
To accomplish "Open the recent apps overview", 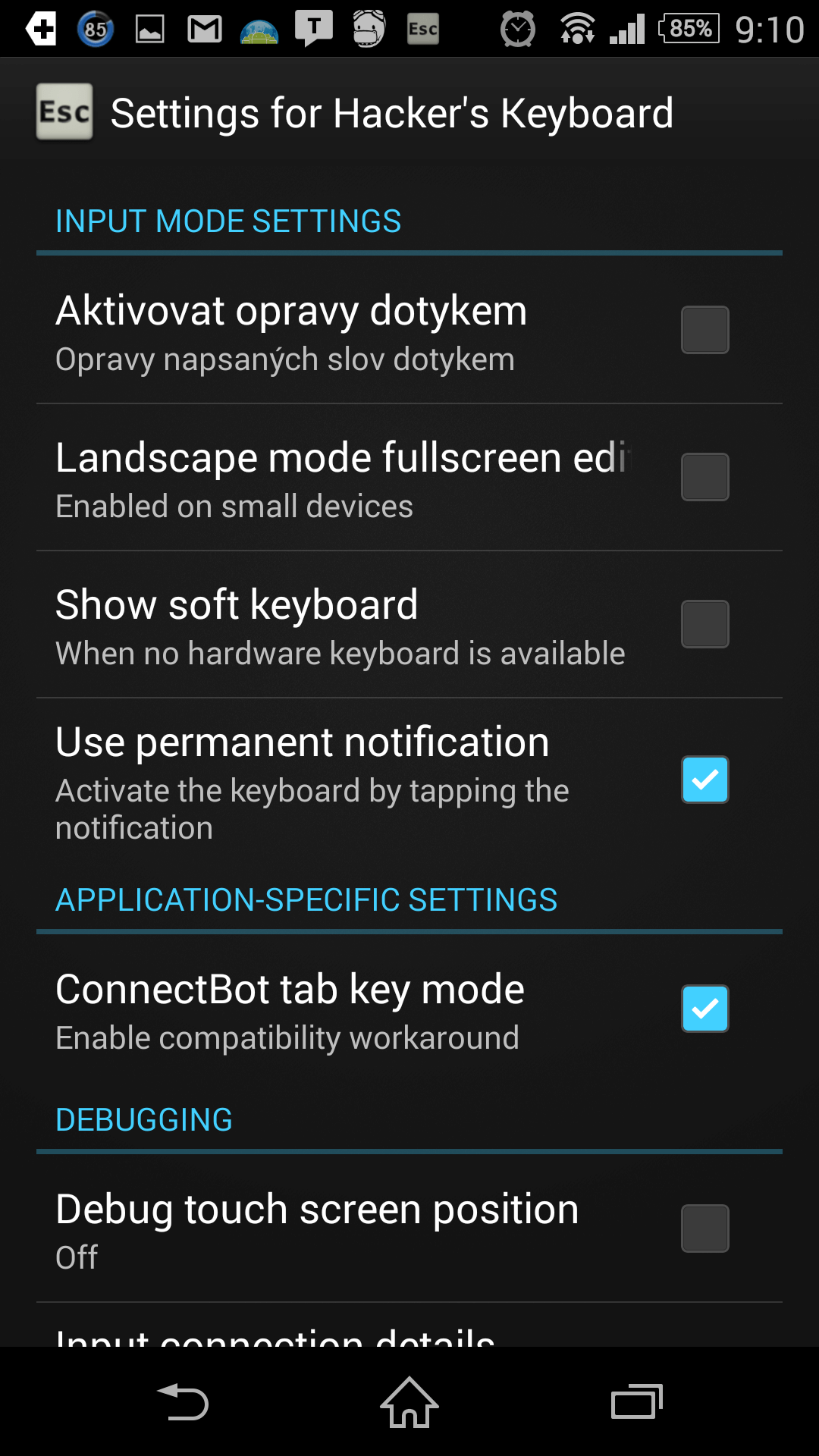I will click(x=637, y=1401).
